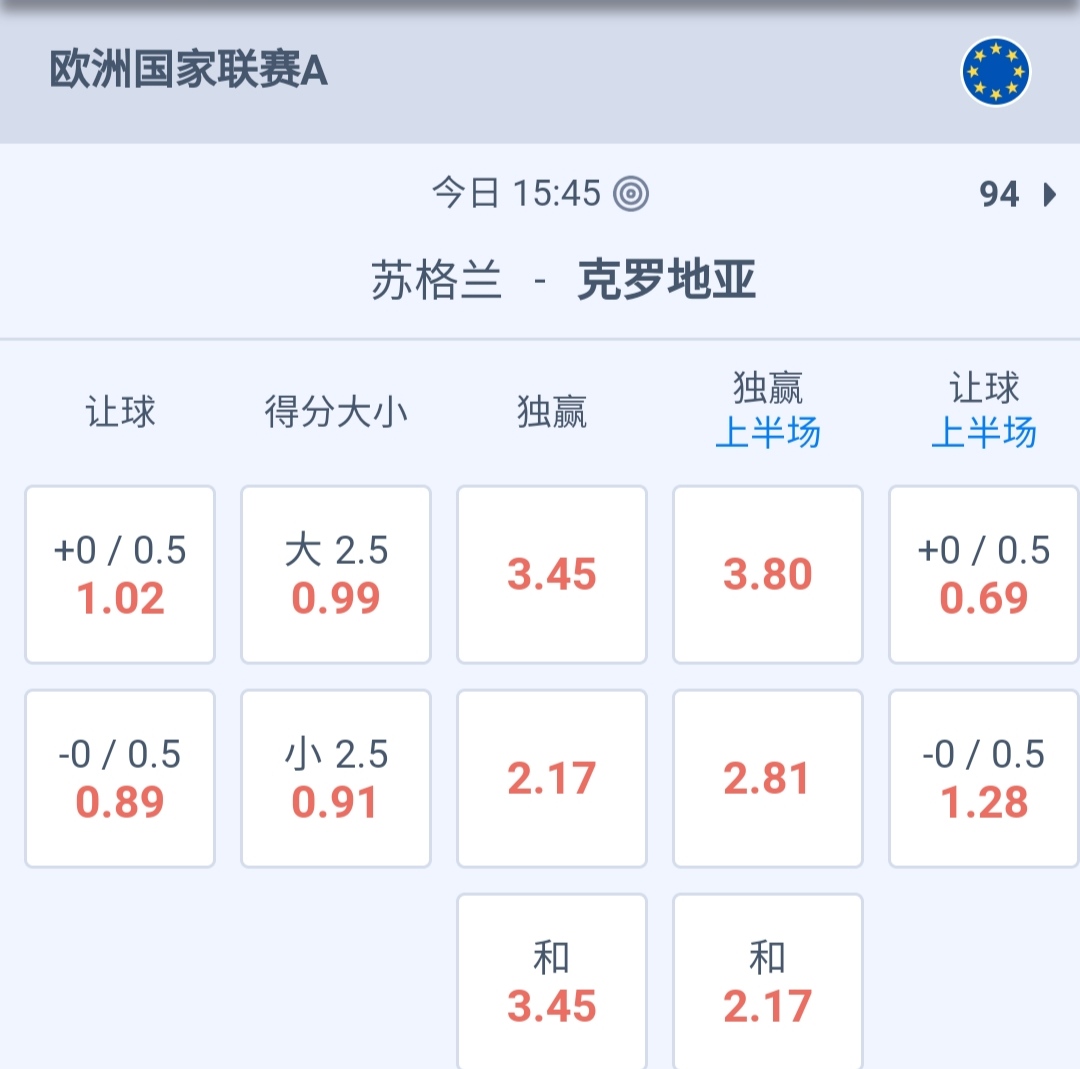Select the full-time draw 和 3.45
The height and width of the screenshot is (1069, 1080).
(x=552, y=982)
